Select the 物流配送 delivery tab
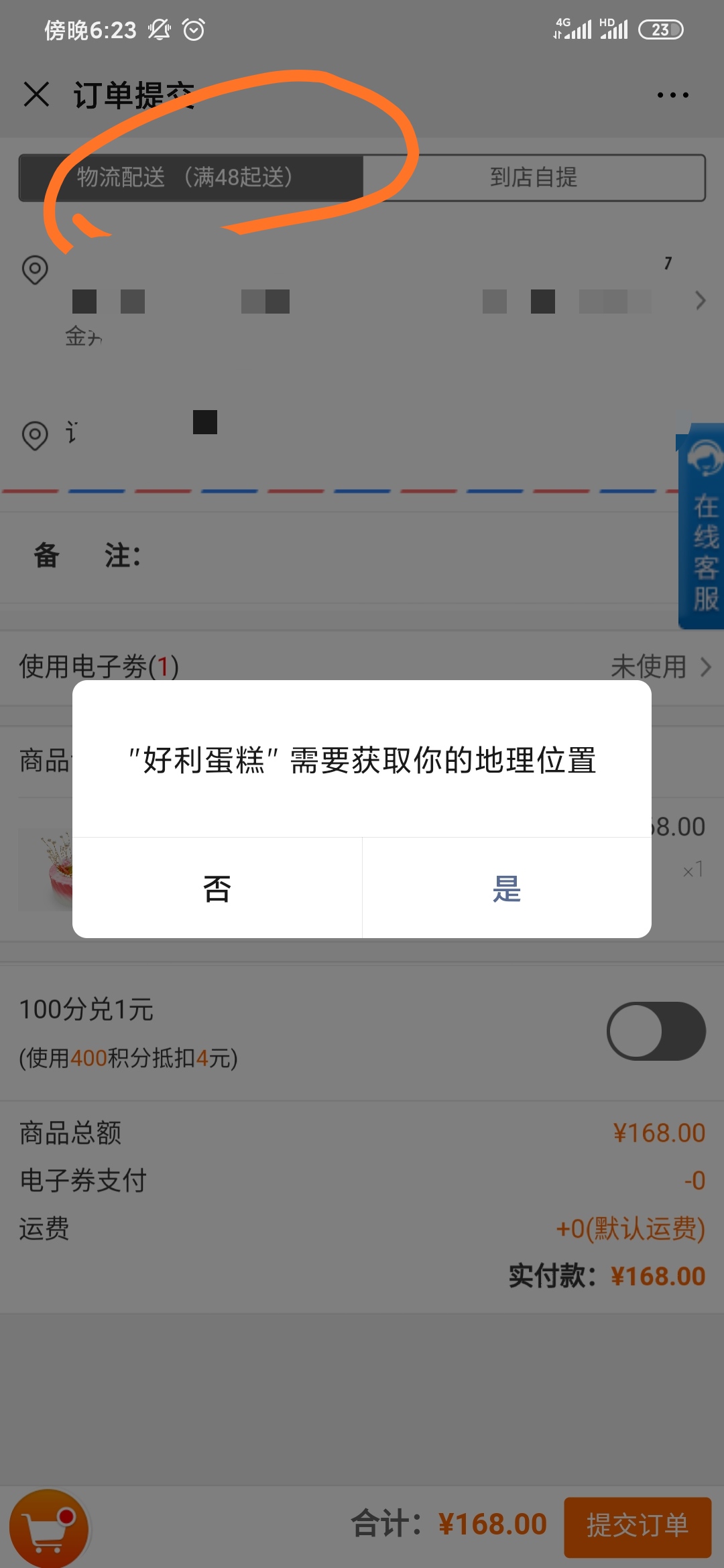This screenshot has height=1568, width=724. pos(191,178)
